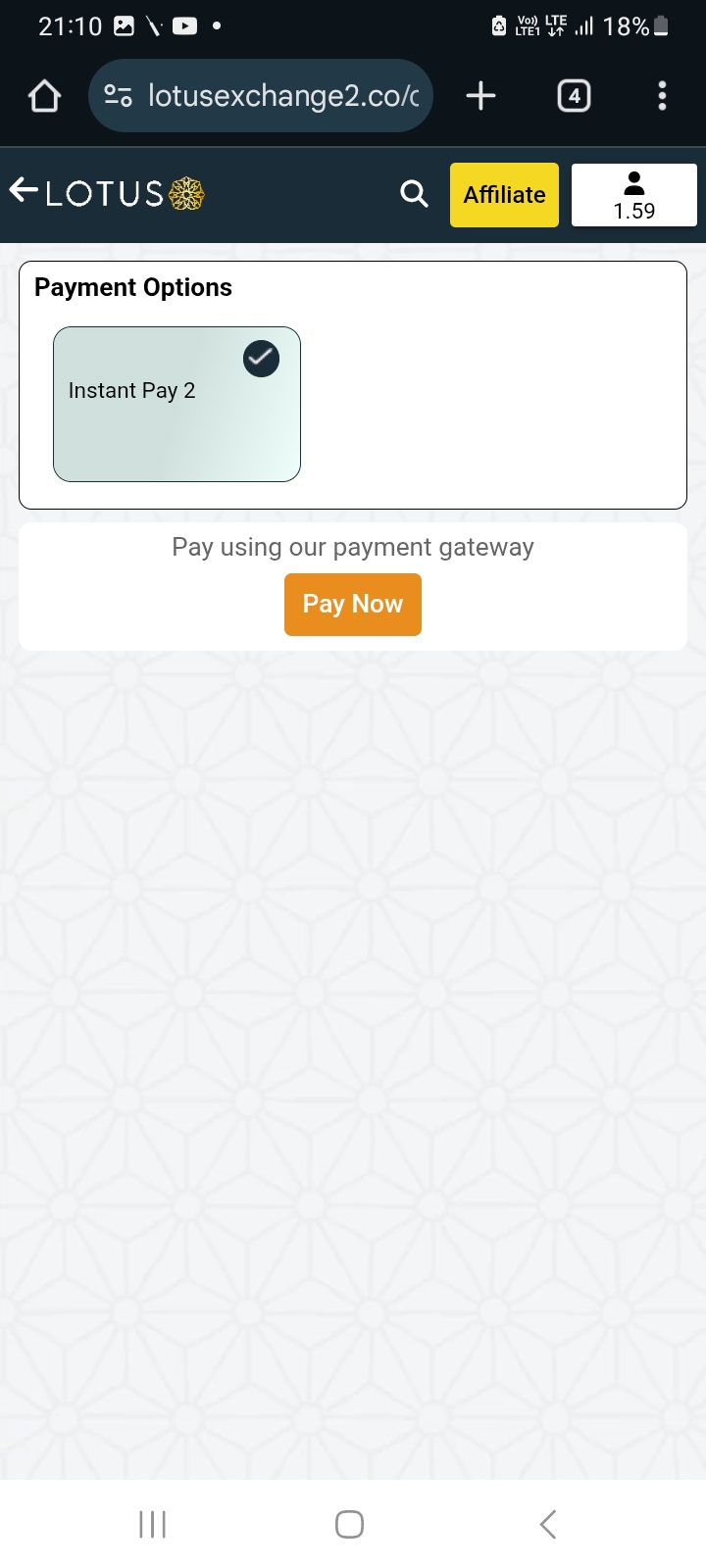This screenshot has height=1568, width=706.
Task: Open the Affiliate page
Action: point(504,195)
